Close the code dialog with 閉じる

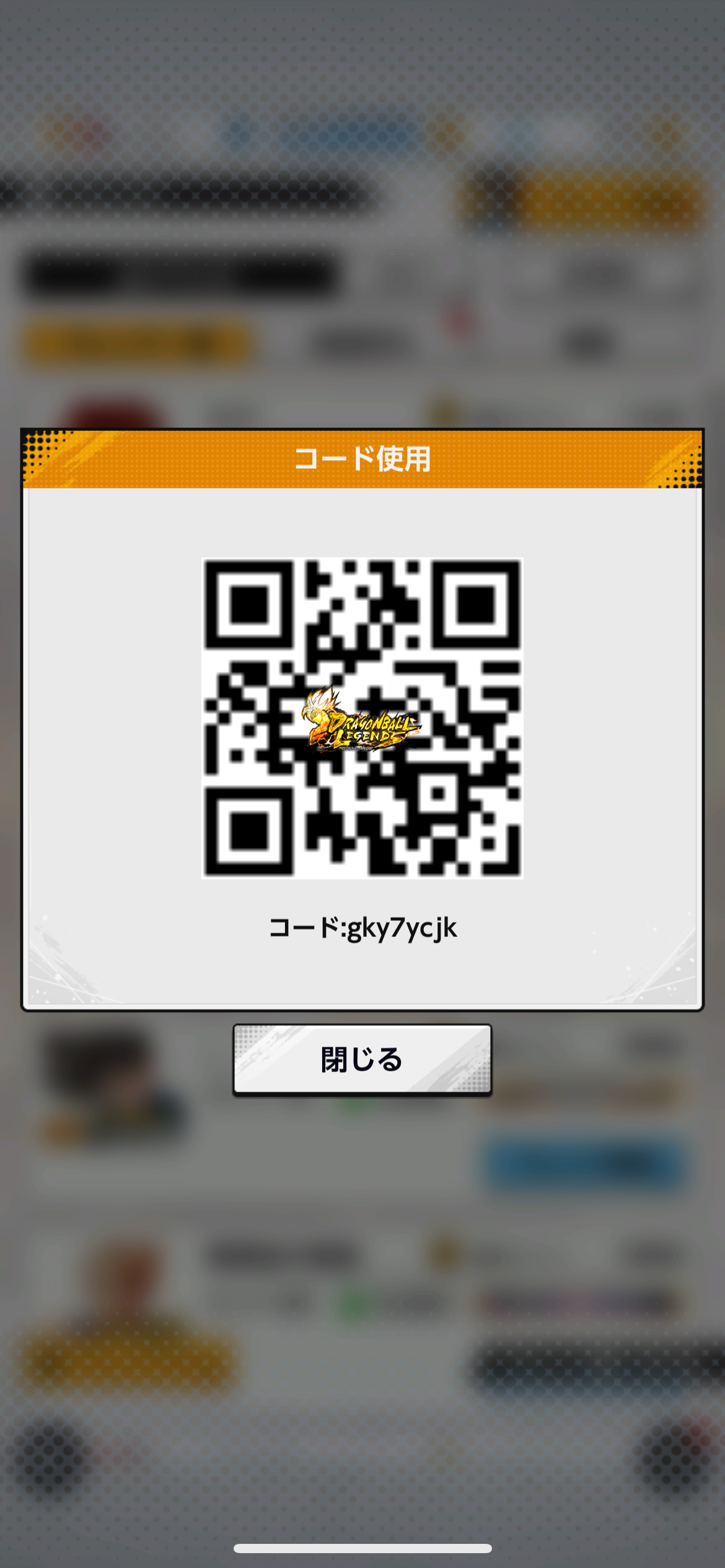362,1060
